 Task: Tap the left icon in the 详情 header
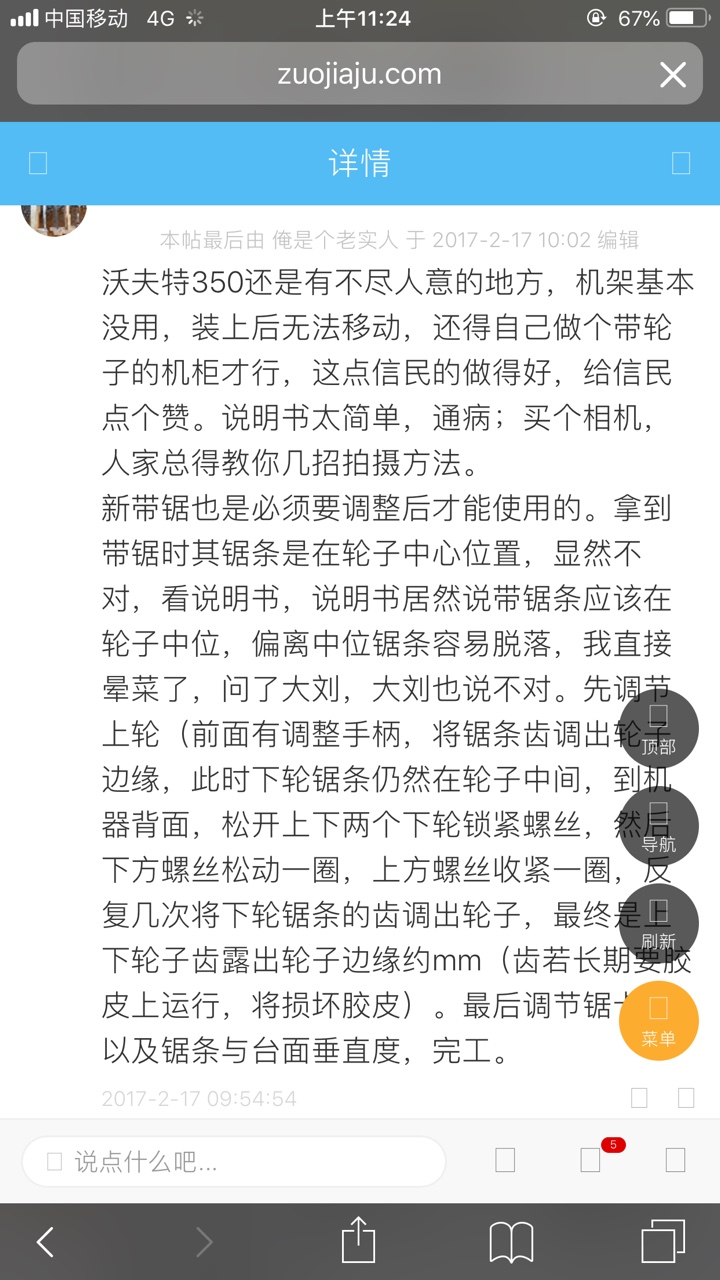(38, 163)
